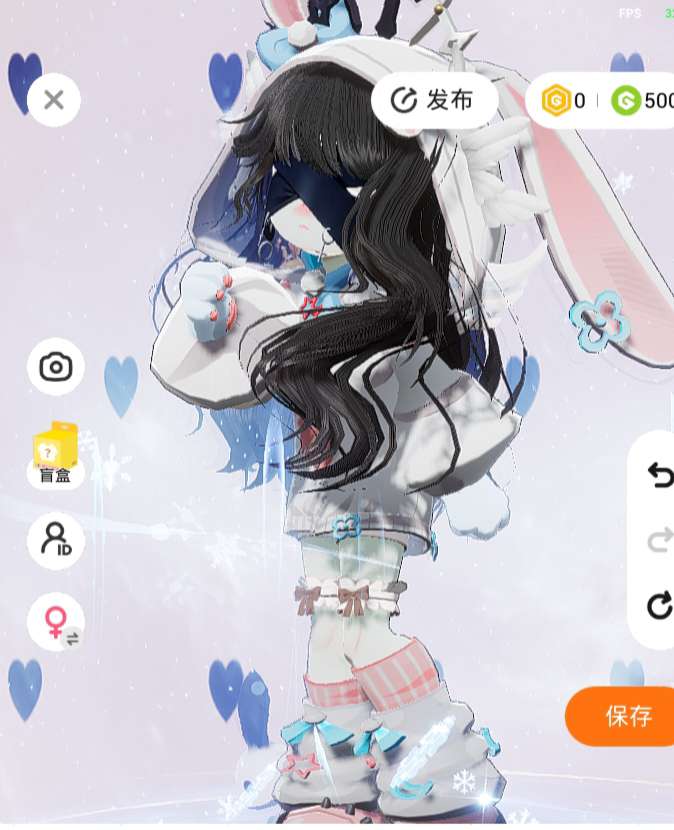The height and width of the screenshot is (830, 674).
Task: Take a photo with the camera icon
Action: point(56,367)
